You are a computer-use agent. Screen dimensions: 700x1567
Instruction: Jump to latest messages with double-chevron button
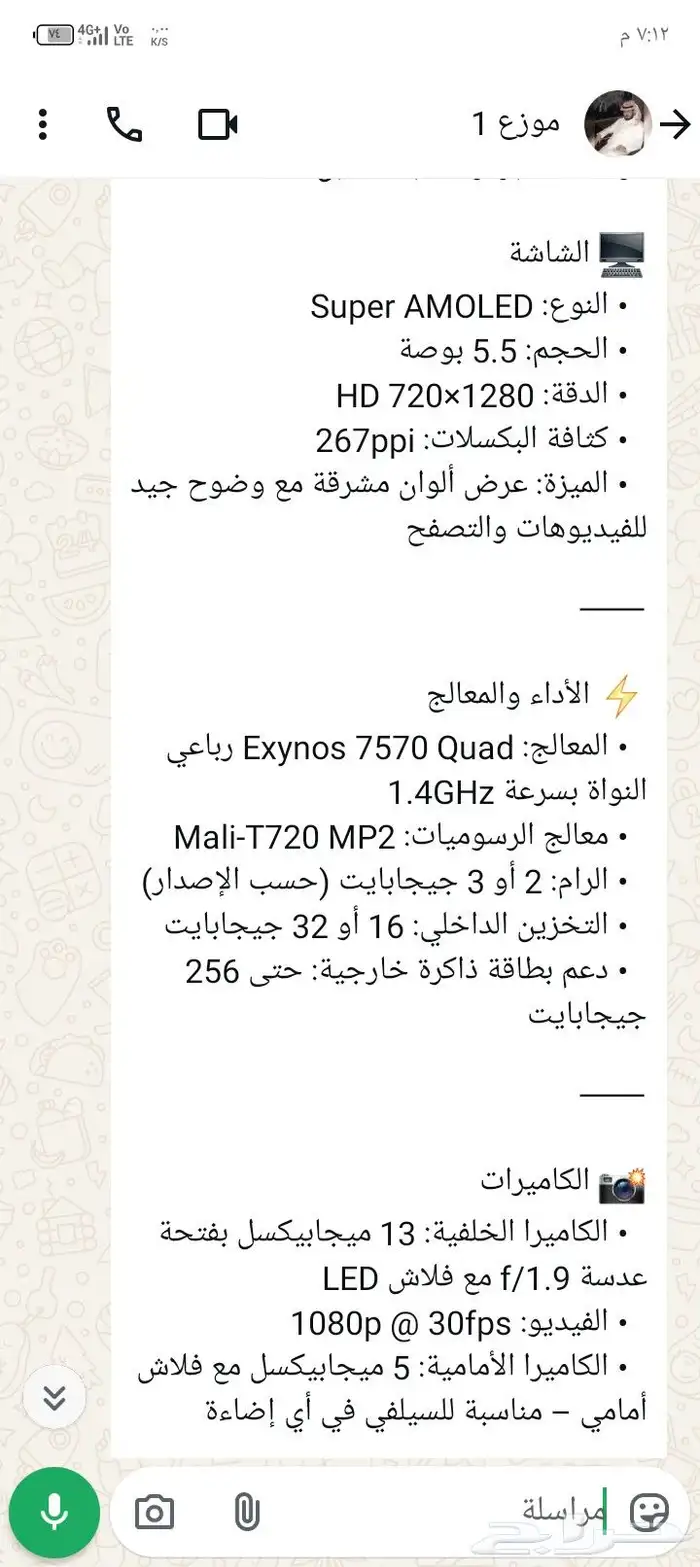[55, 1397]
